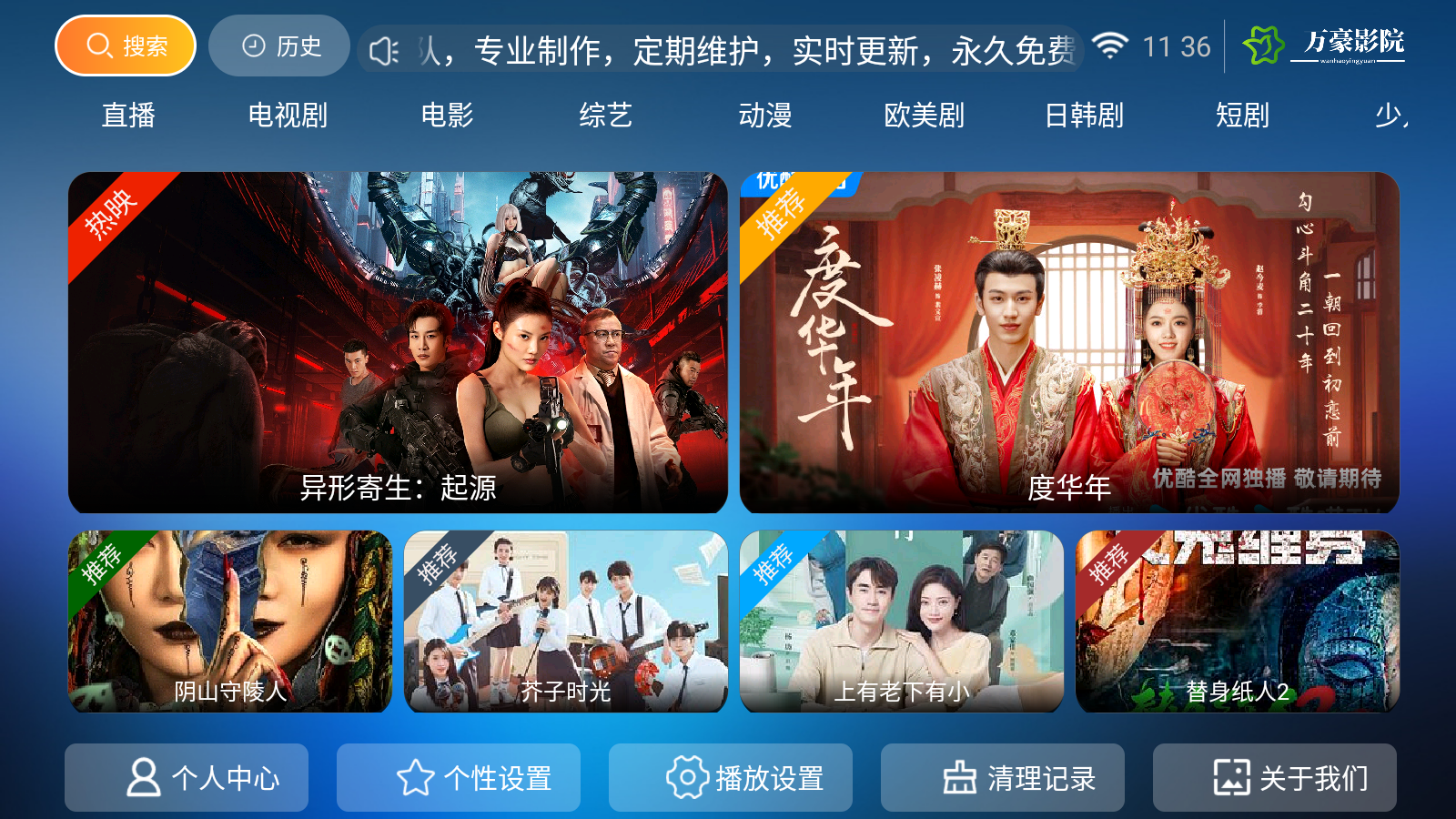
Task: Tap the orange 搜索 search button
Action: (x=126, y=45)
